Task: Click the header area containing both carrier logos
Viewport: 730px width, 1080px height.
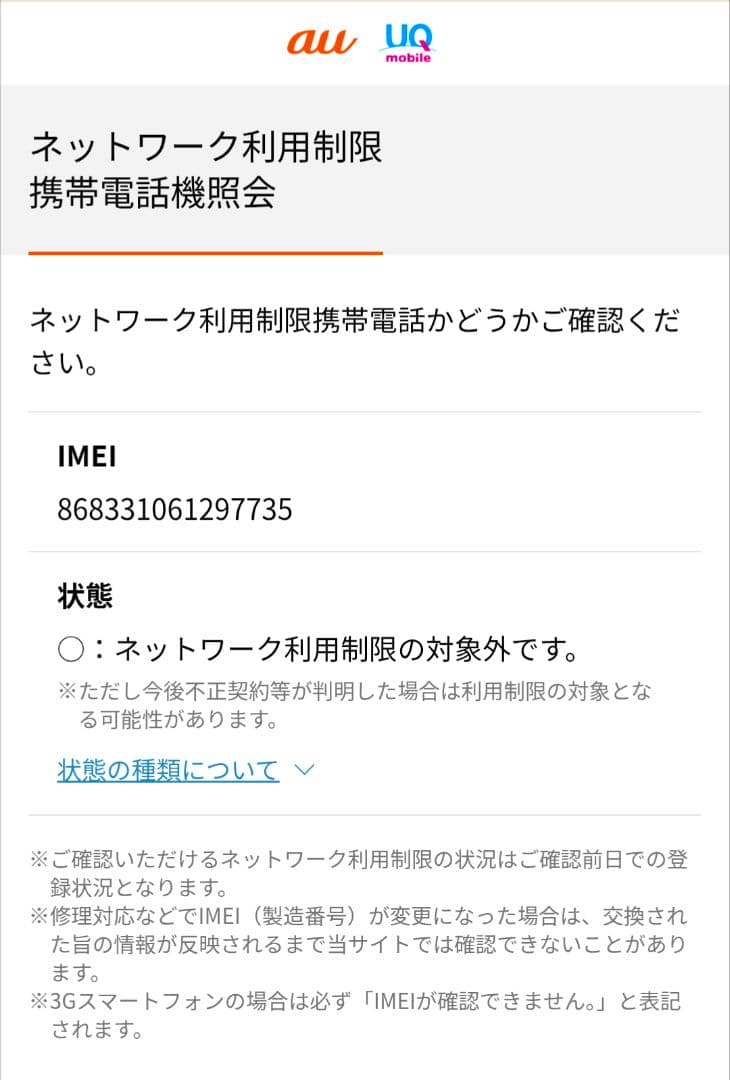Action: click(365, 42)
